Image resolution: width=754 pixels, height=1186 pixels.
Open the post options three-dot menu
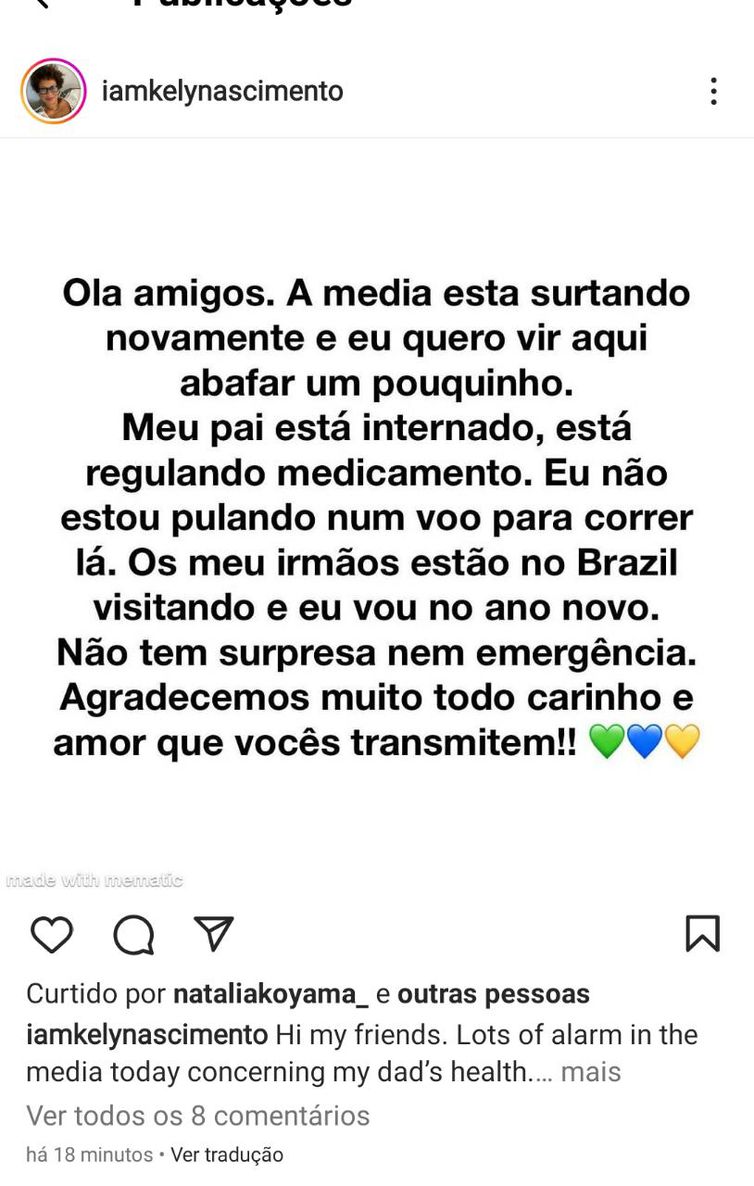[x=713, y=91]
